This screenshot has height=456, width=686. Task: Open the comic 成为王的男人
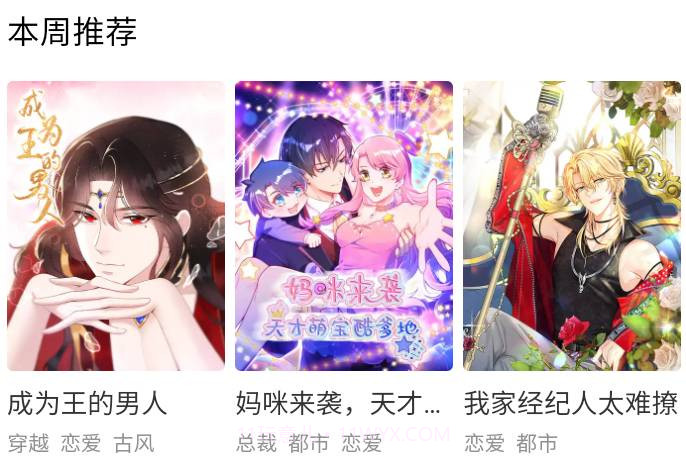(x=116, y=226)
